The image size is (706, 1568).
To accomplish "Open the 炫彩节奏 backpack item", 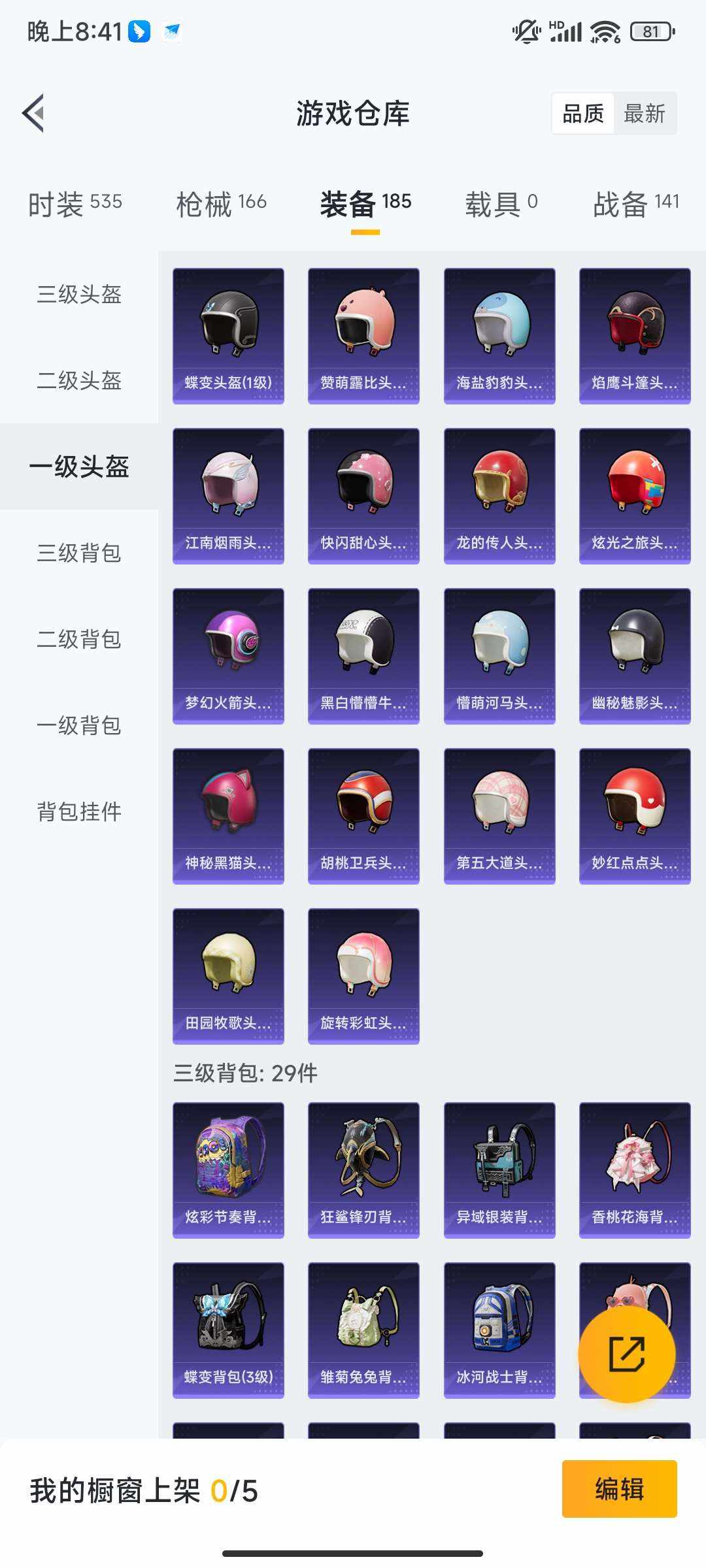I will (x=227, y=1169).
